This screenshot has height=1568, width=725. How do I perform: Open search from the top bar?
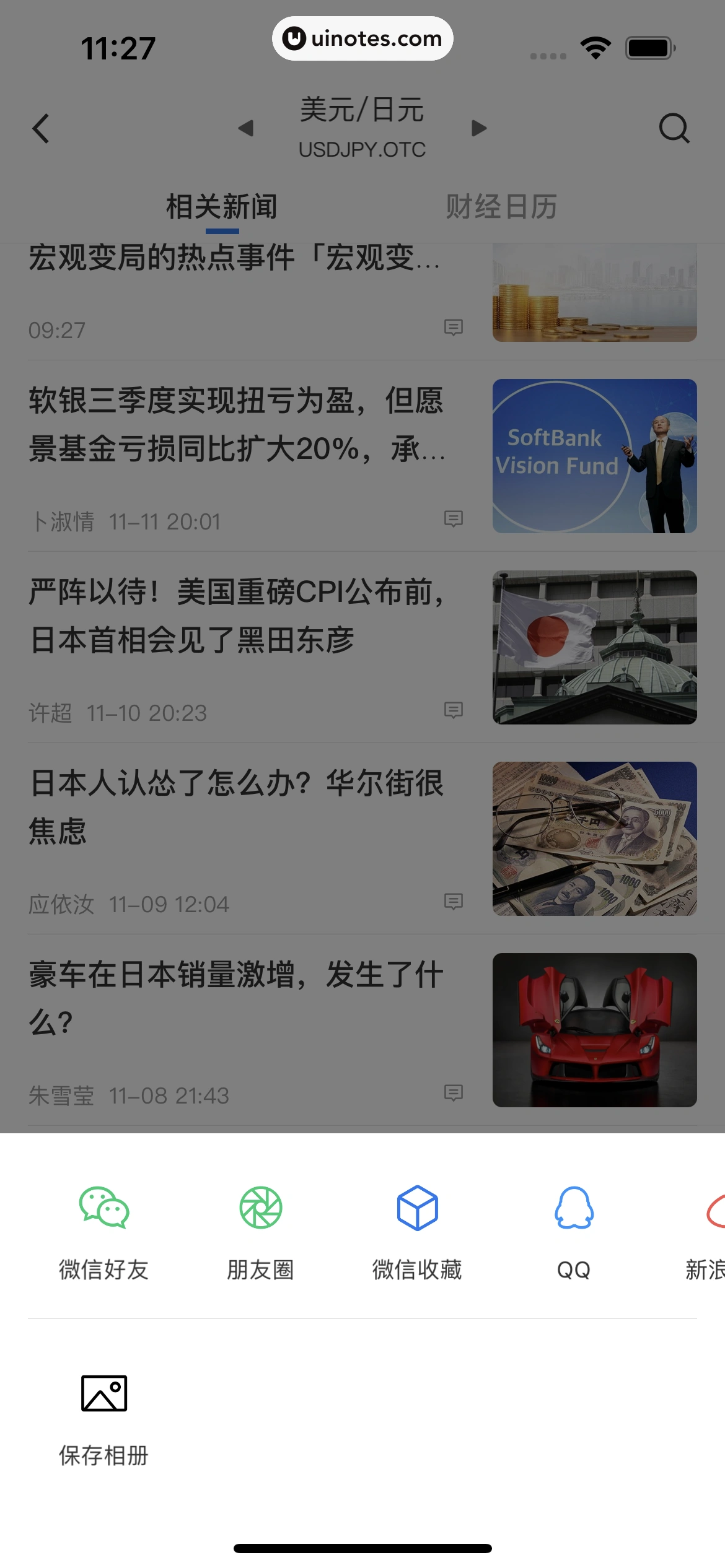tap(675, 128)
